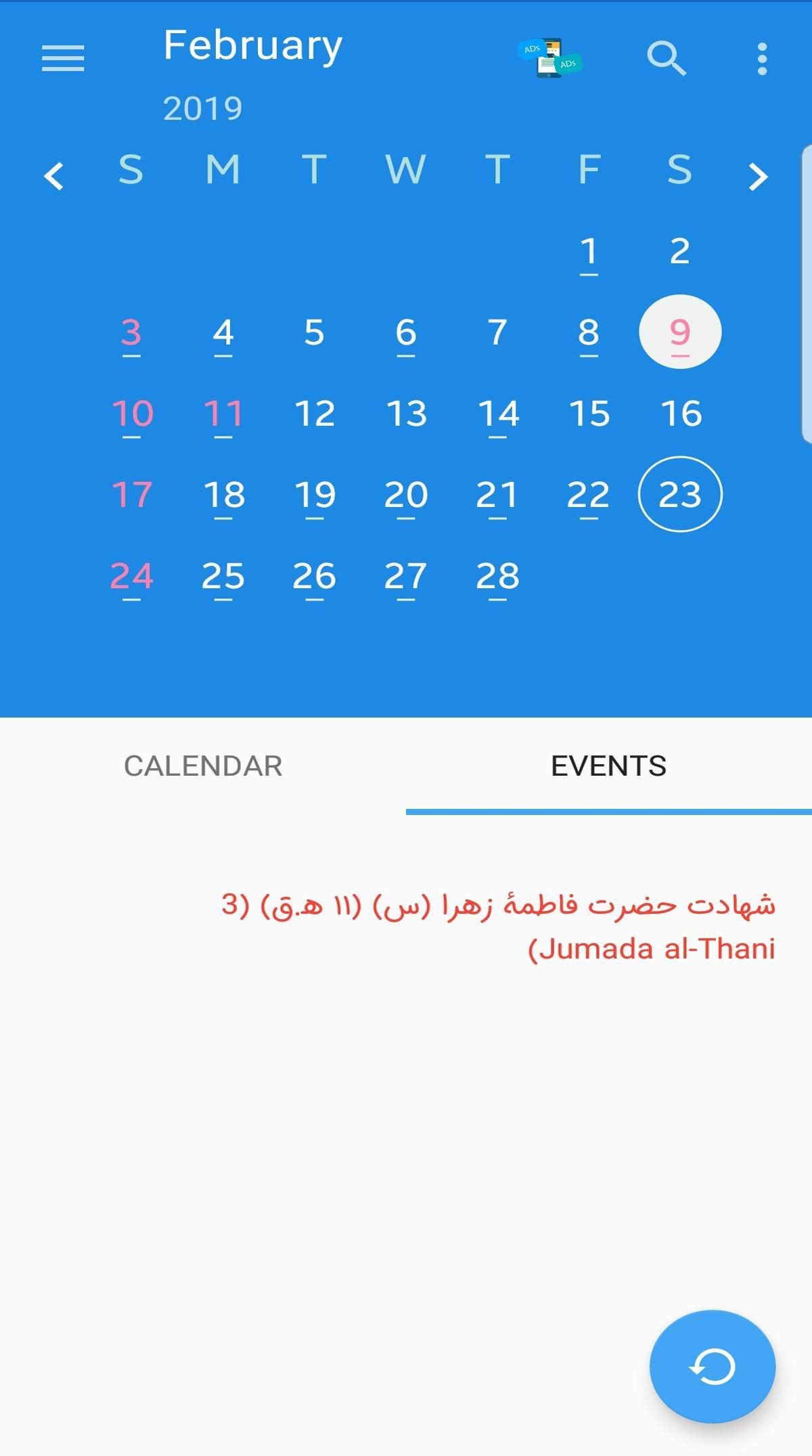The width and height of the screenshot is (812, 1456).
Task: Go to the previous month
Action: coord(53,176)
